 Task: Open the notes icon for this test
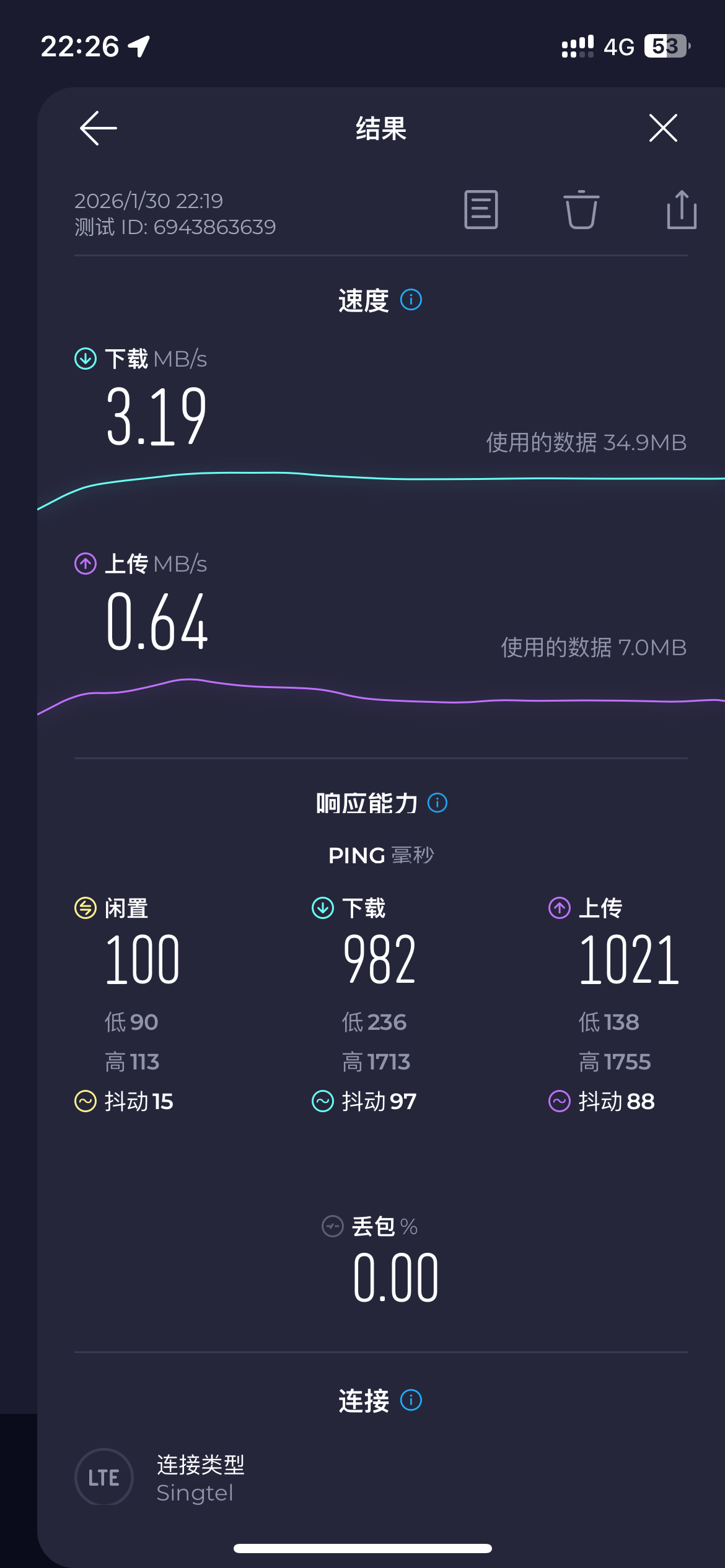(481, 210)
